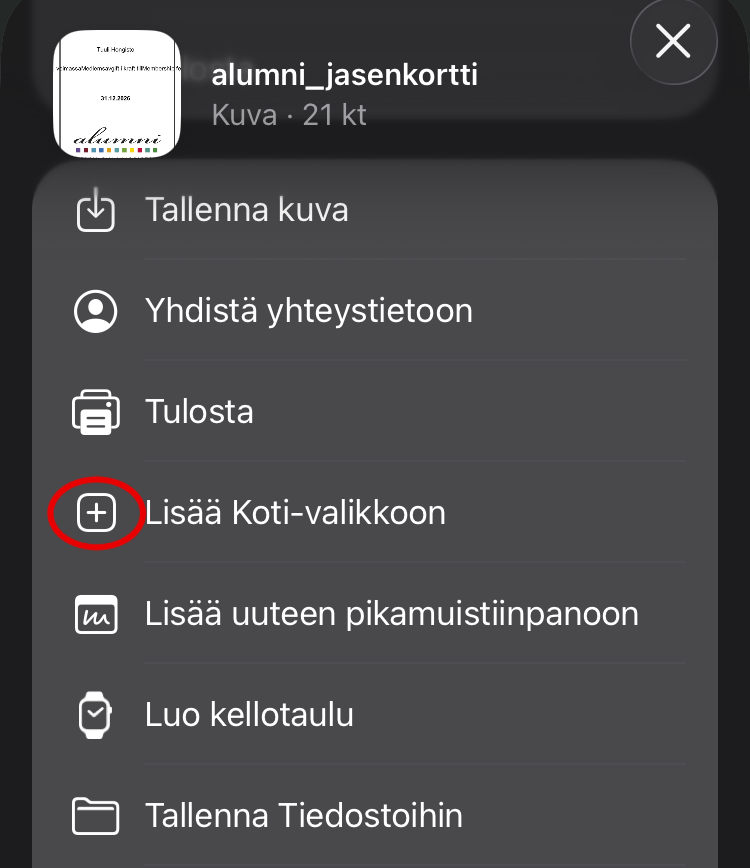Tap Lisää Koti-valikkoon
The width and height of the screenshot is (750, 868).
coord(295,513)
